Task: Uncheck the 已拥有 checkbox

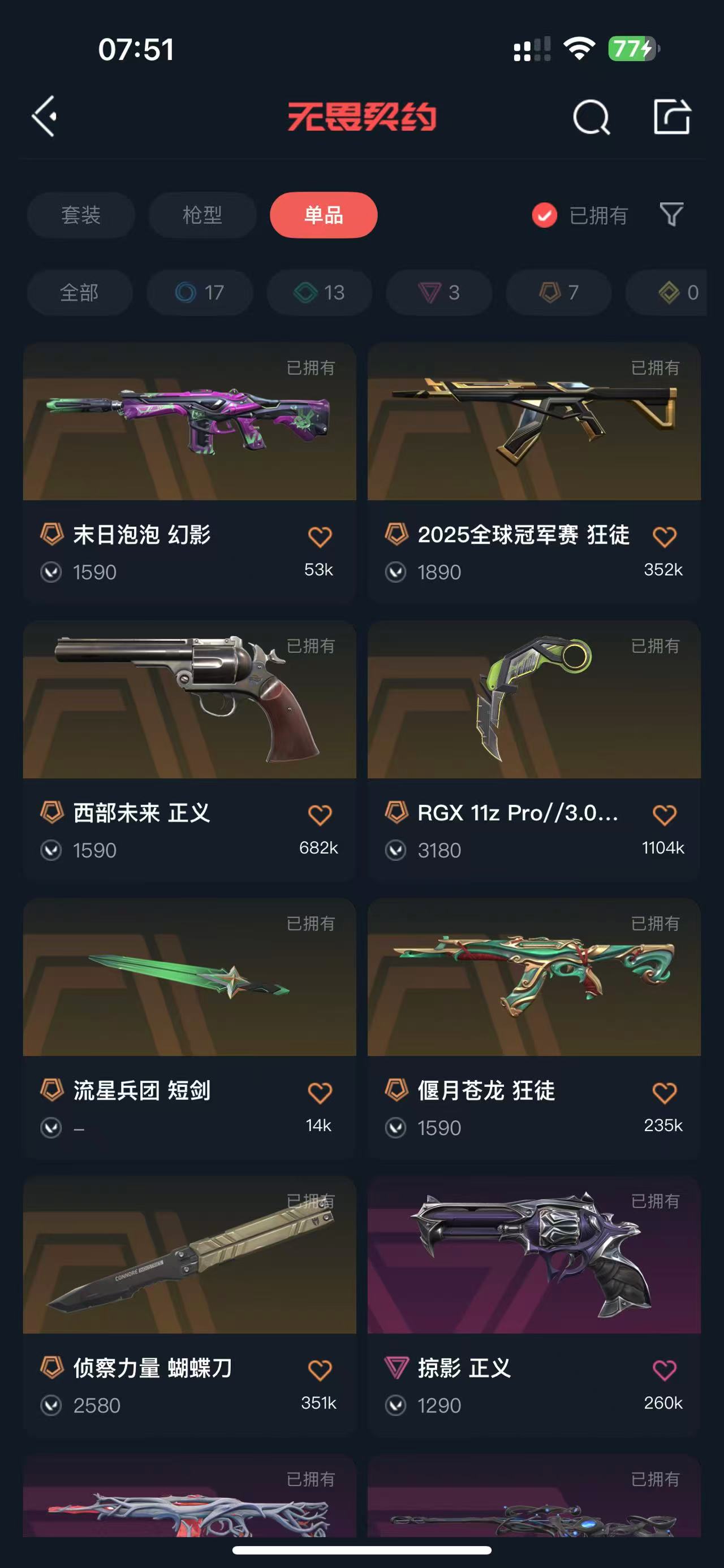Action: (544, 215)
